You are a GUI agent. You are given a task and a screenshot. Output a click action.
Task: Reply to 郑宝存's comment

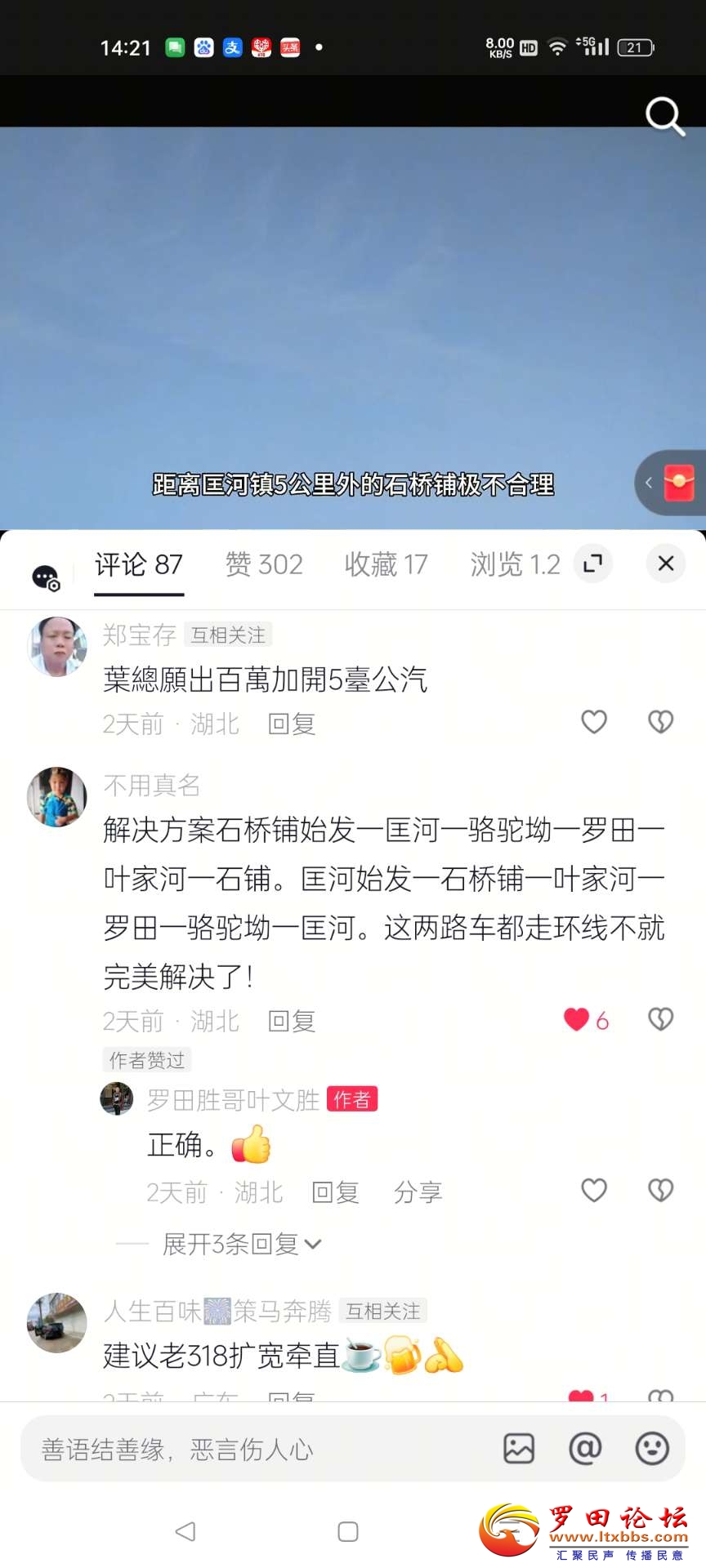[292, 724]
